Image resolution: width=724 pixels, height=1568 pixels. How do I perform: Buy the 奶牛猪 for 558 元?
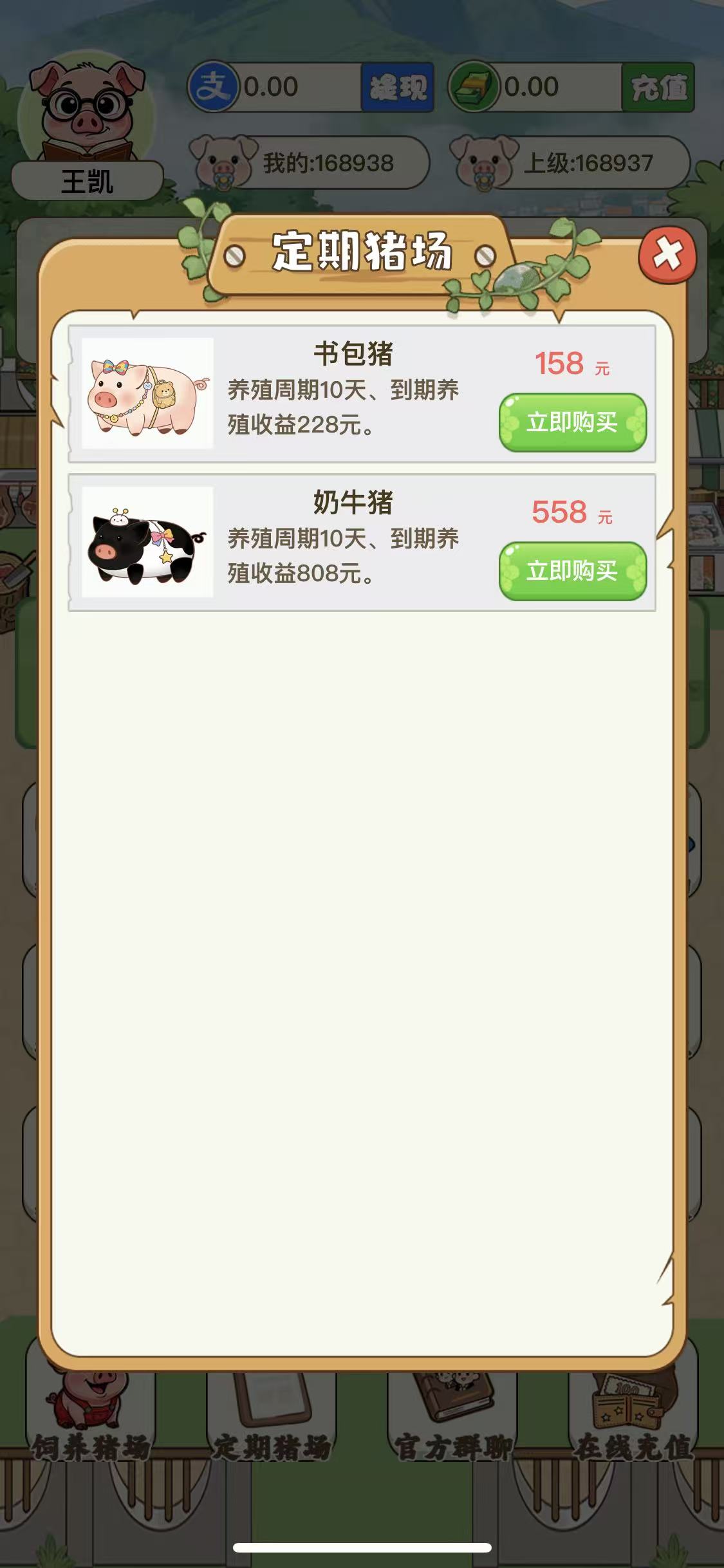[572, 571]
